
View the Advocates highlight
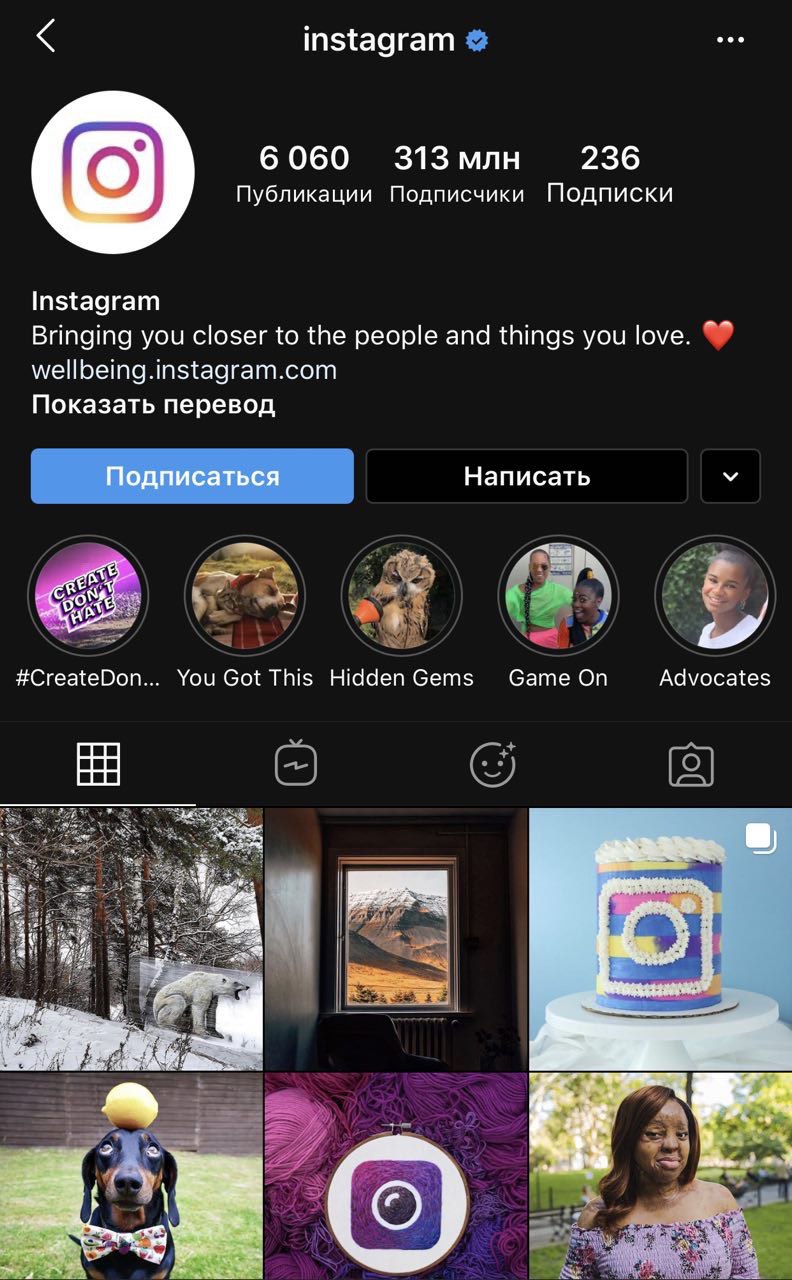715,597
